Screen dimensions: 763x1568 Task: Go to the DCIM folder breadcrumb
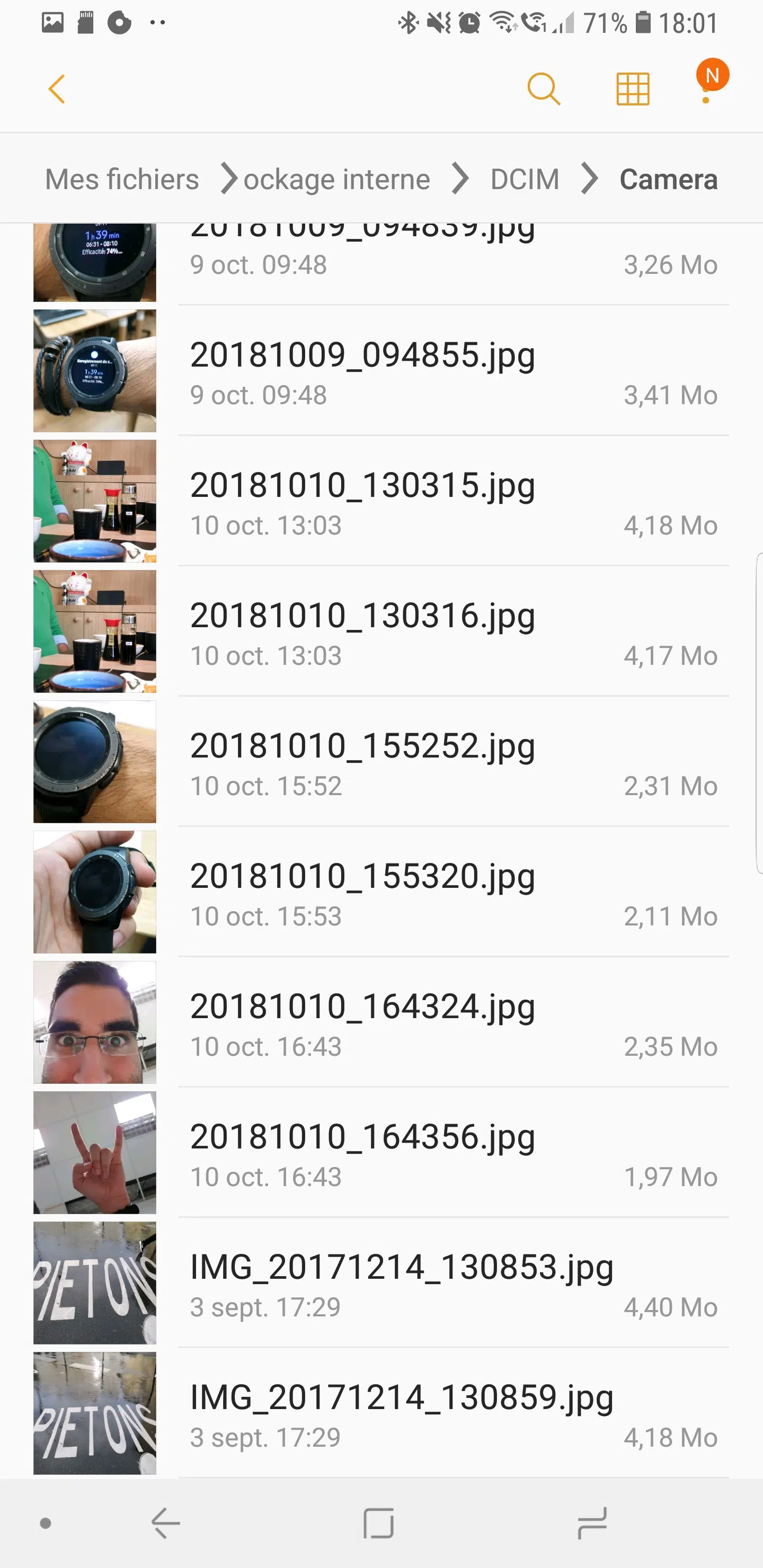[524, 179]
